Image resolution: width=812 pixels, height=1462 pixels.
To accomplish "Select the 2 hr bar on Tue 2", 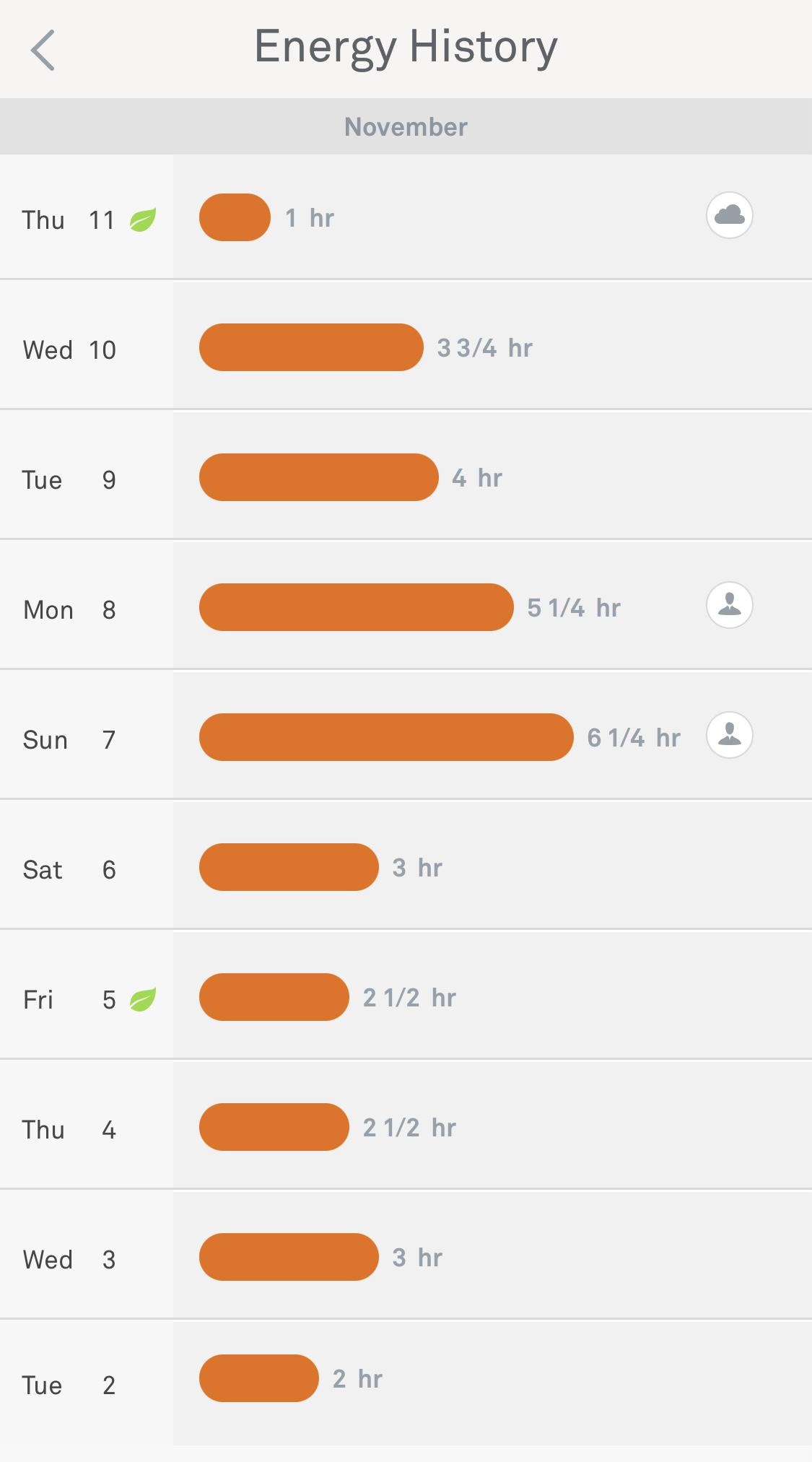I will [258, 1378].
